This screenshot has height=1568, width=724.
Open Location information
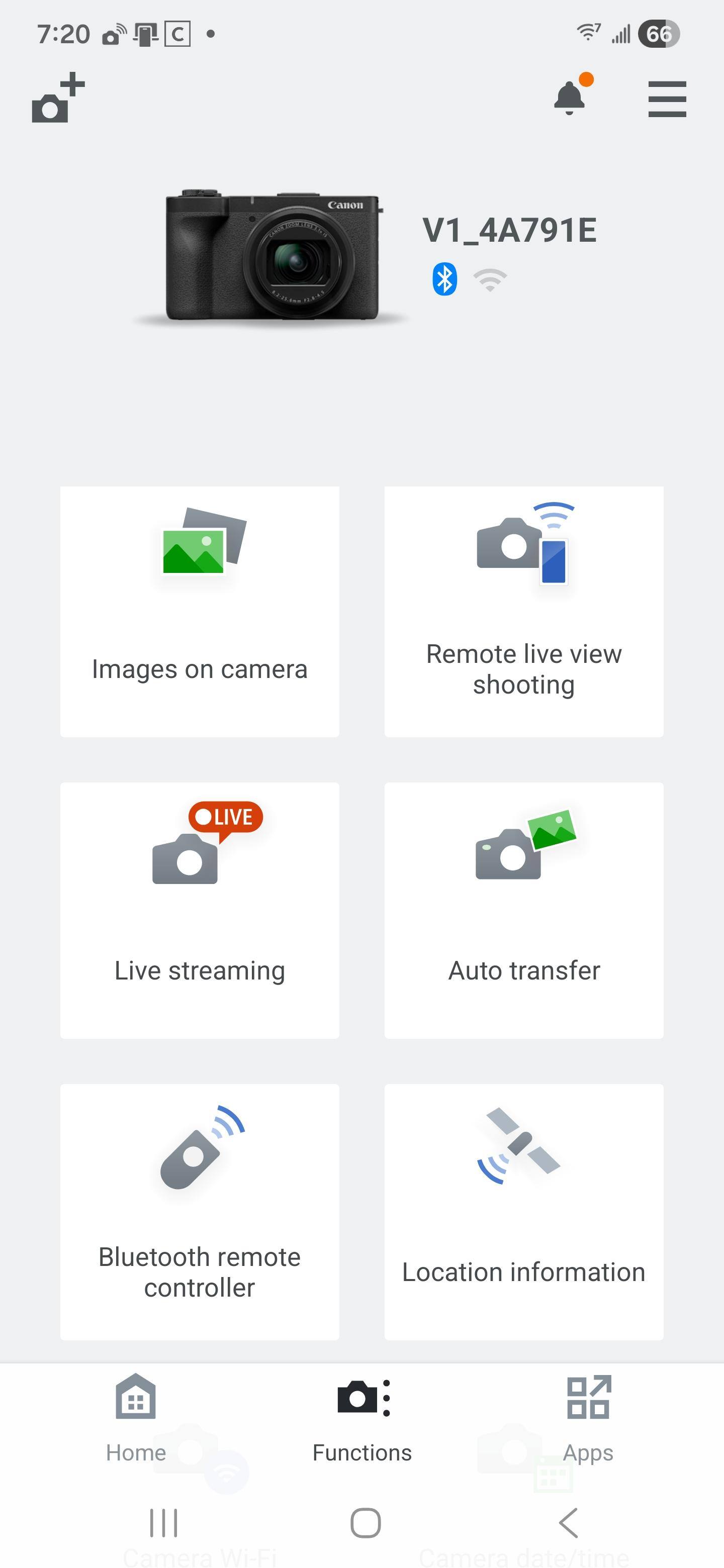coord(524,1211)
